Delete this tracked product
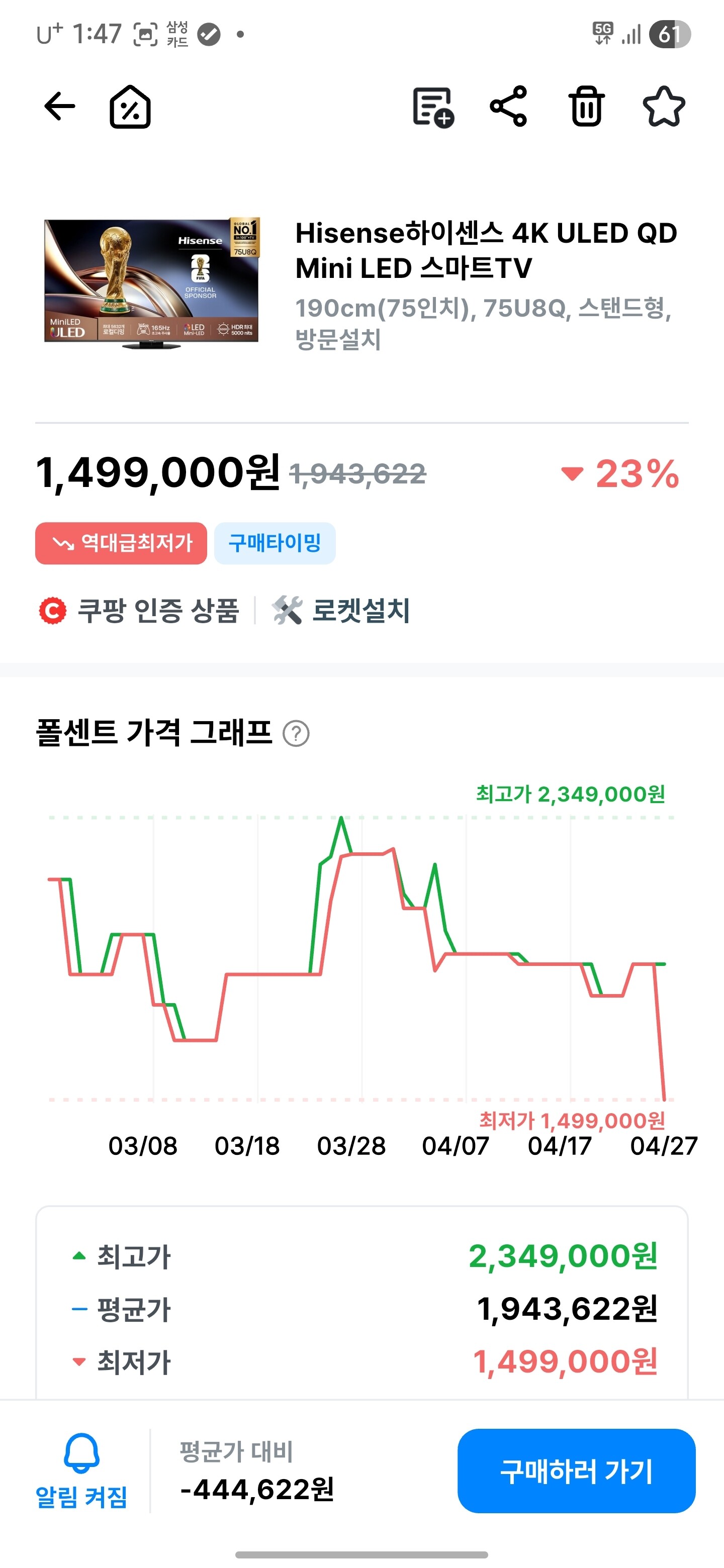The image size is (724, 1568). coord(586,107)
